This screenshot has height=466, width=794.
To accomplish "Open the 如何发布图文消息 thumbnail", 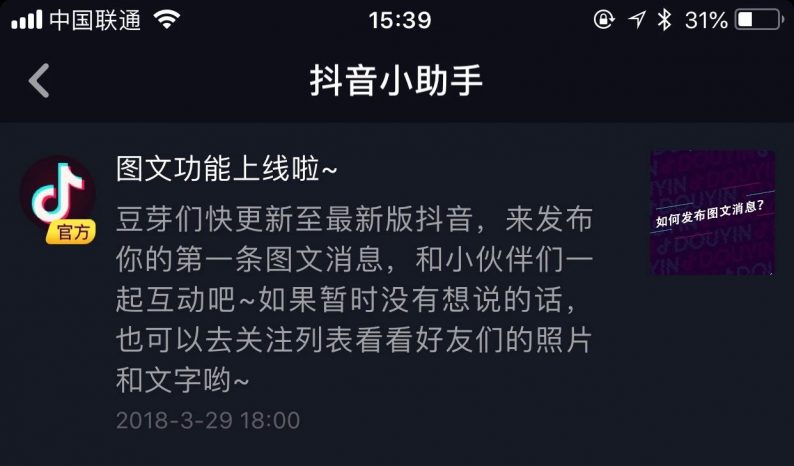I will click(711, 213).
